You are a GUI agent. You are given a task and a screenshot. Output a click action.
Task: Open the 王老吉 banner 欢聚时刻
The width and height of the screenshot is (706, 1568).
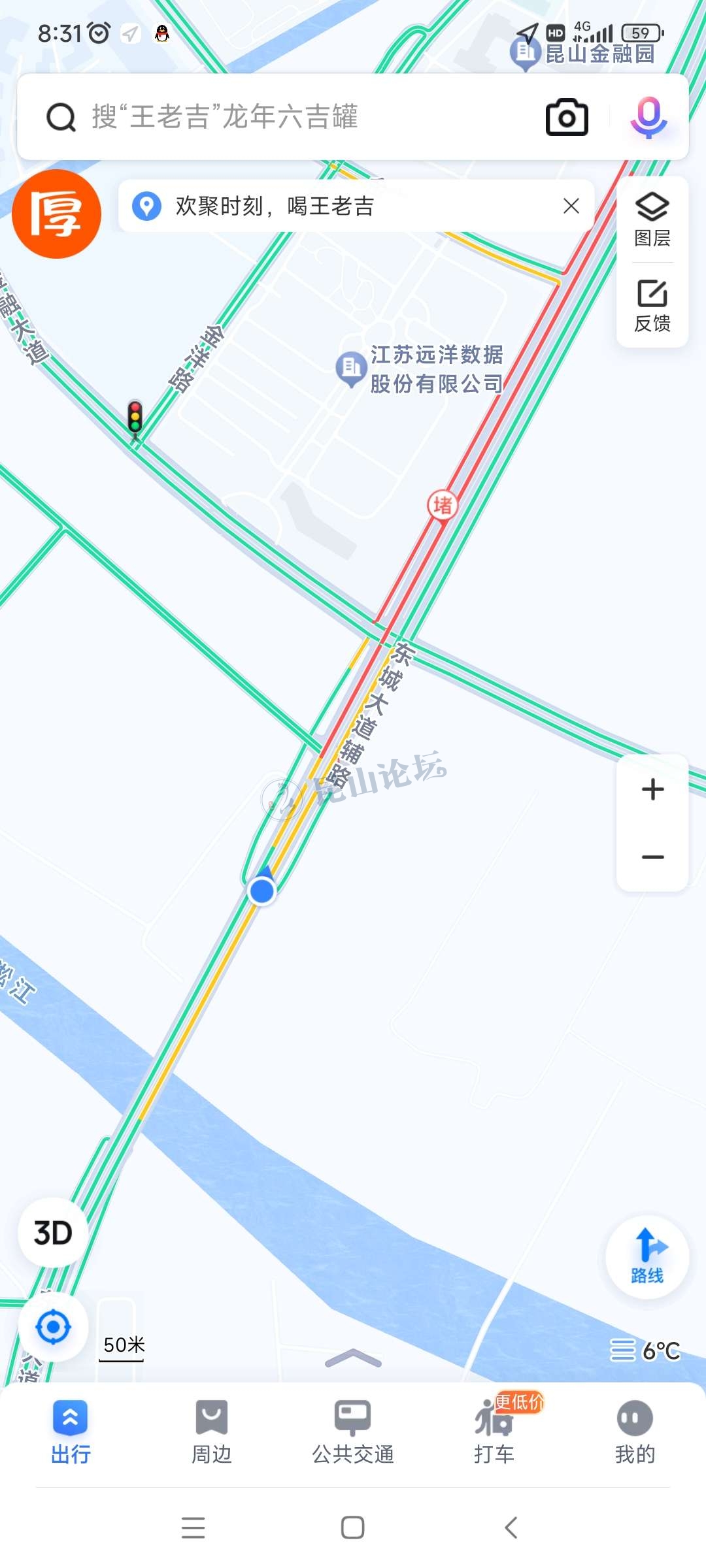[275, 206]
